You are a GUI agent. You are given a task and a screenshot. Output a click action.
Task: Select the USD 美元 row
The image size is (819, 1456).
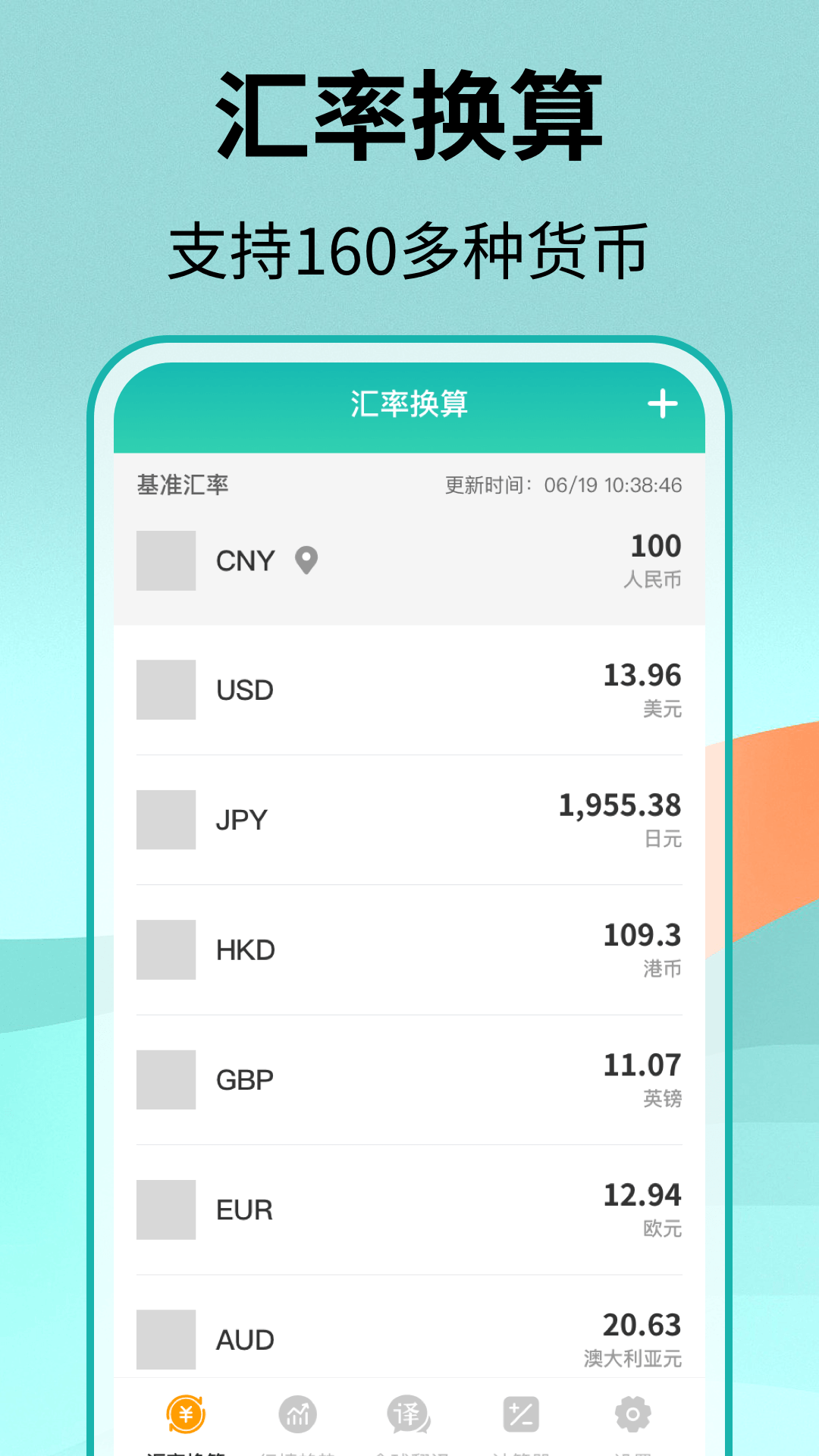click(409, 690)
